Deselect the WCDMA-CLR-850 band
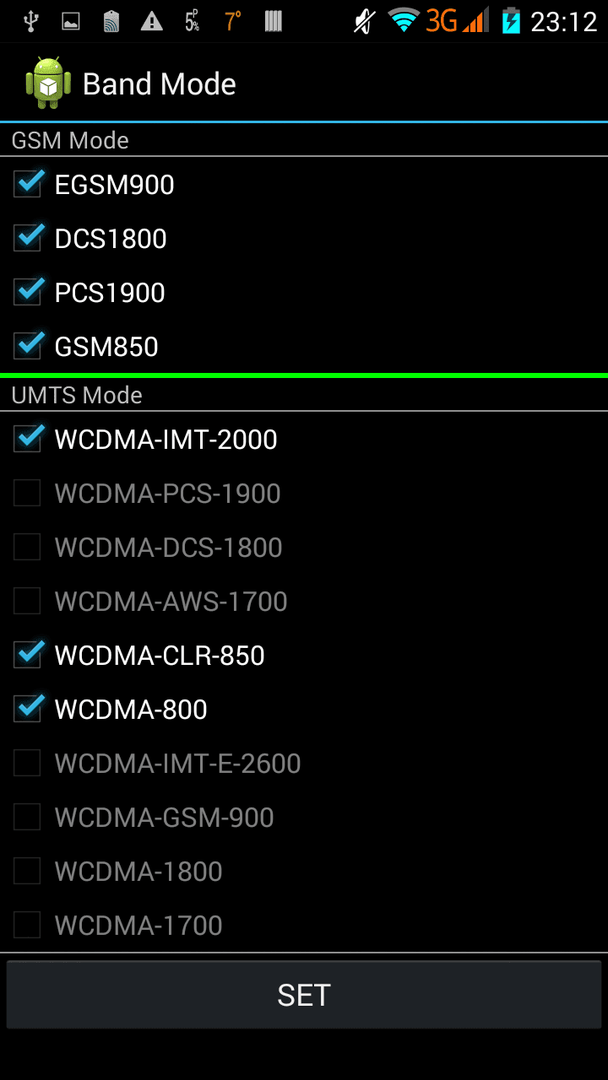608x1080 pixels. point(28,655)
